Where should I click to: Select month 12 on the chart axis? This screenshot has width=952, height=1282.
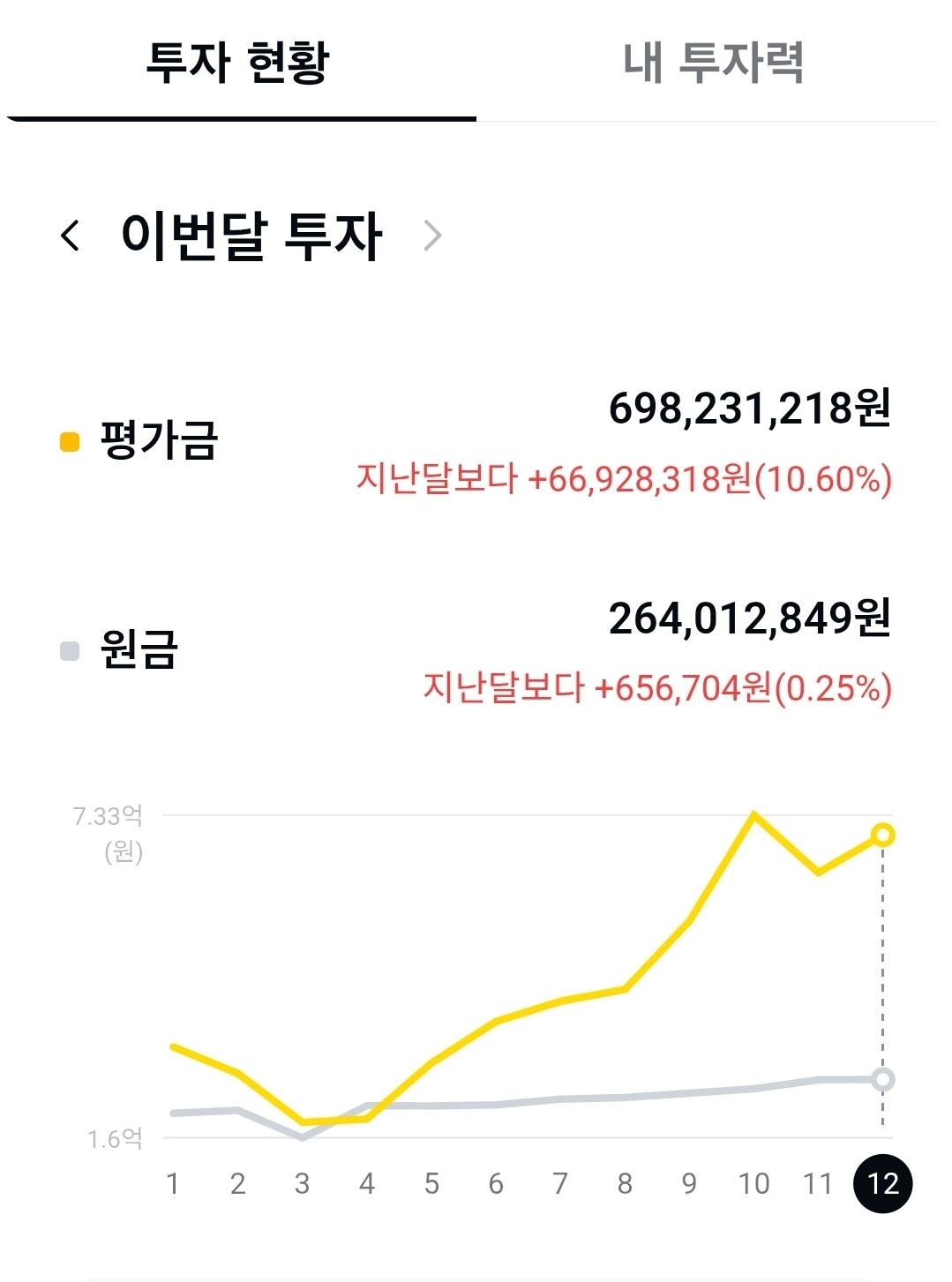tap(882, 1183)
